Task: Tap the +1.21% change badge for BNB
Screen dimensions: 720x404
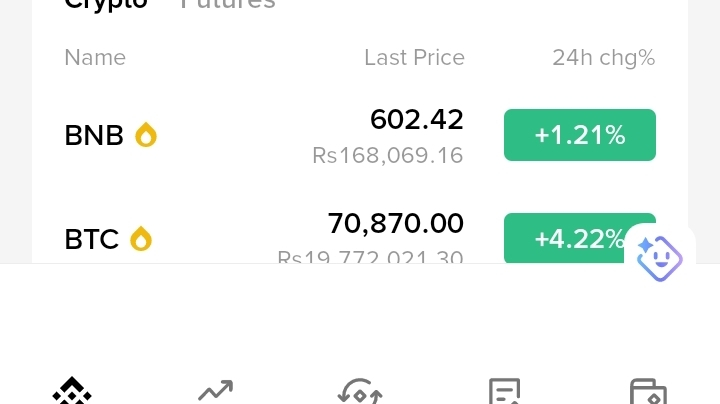Action: click(579, 135)
